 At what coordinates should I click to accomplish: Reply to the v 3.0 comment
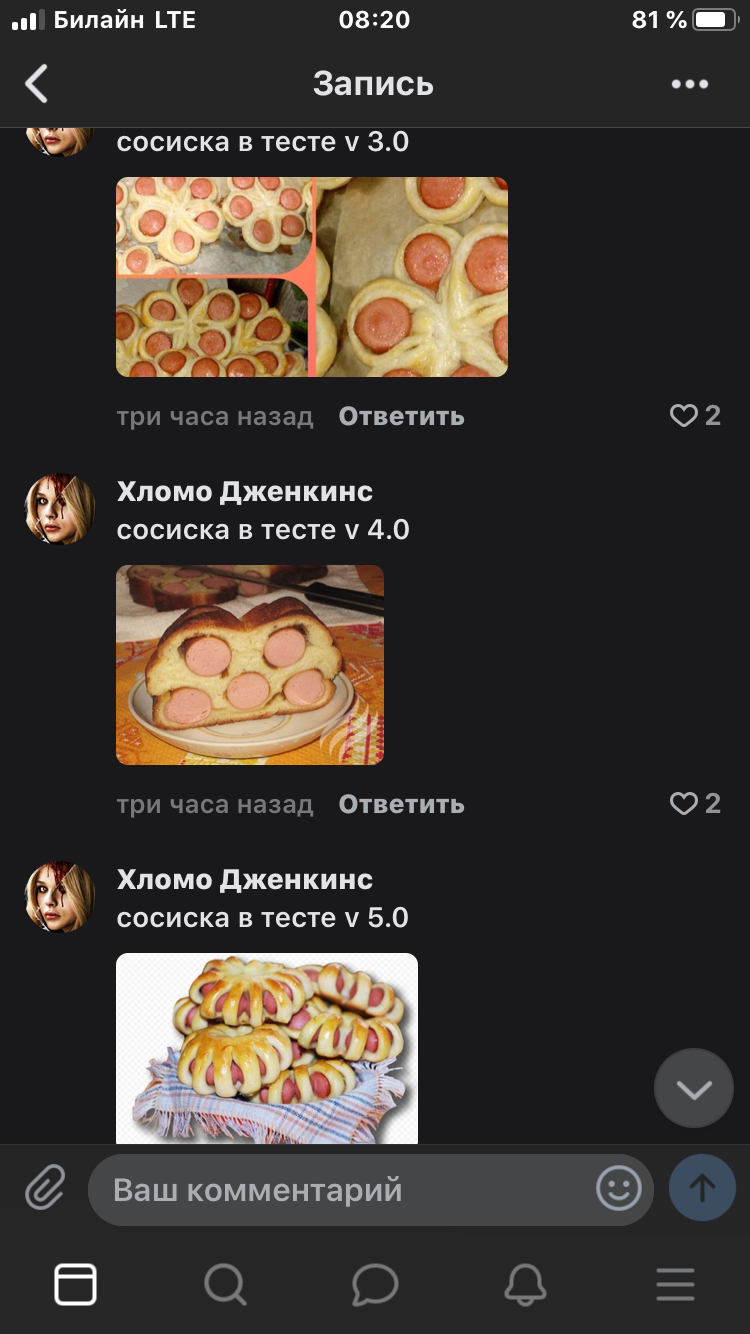pos(401,416)
